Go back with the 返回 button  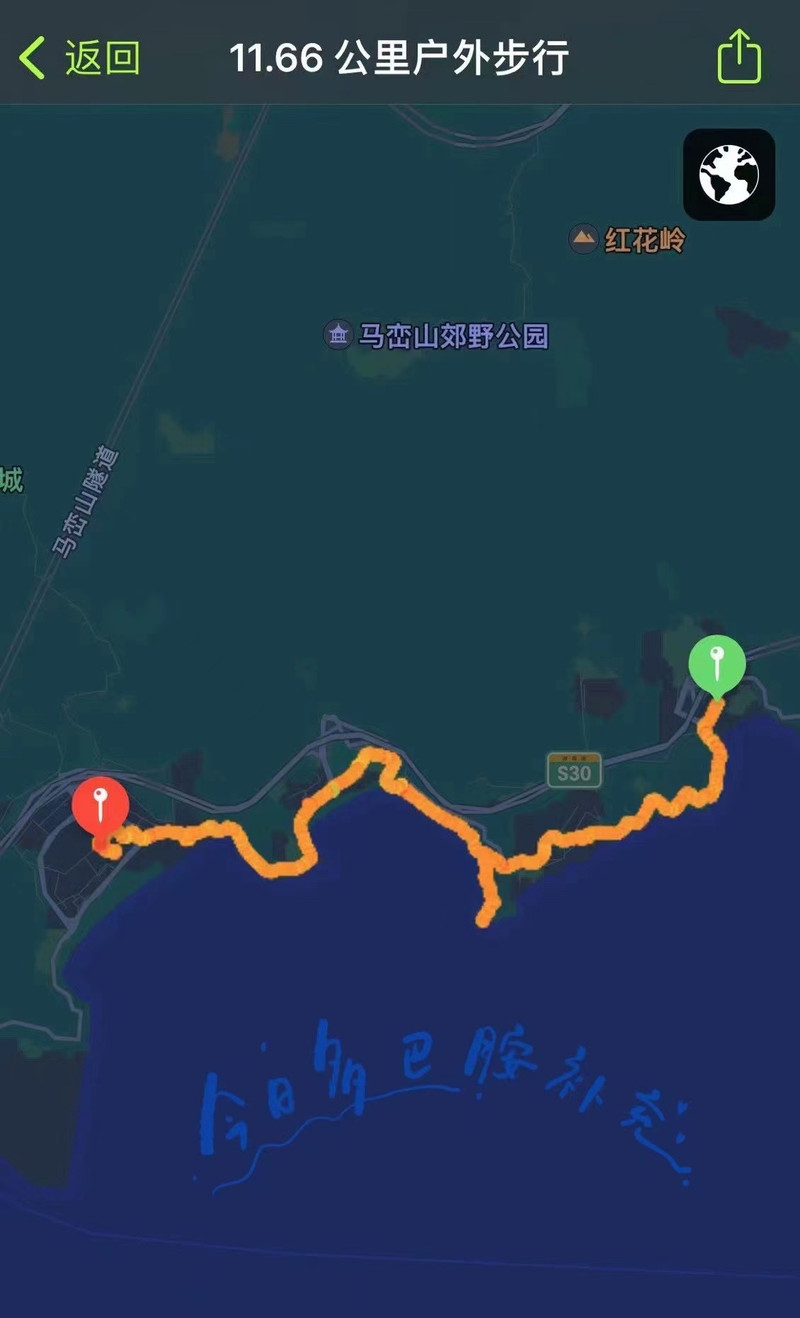click(x=80, y=58)
